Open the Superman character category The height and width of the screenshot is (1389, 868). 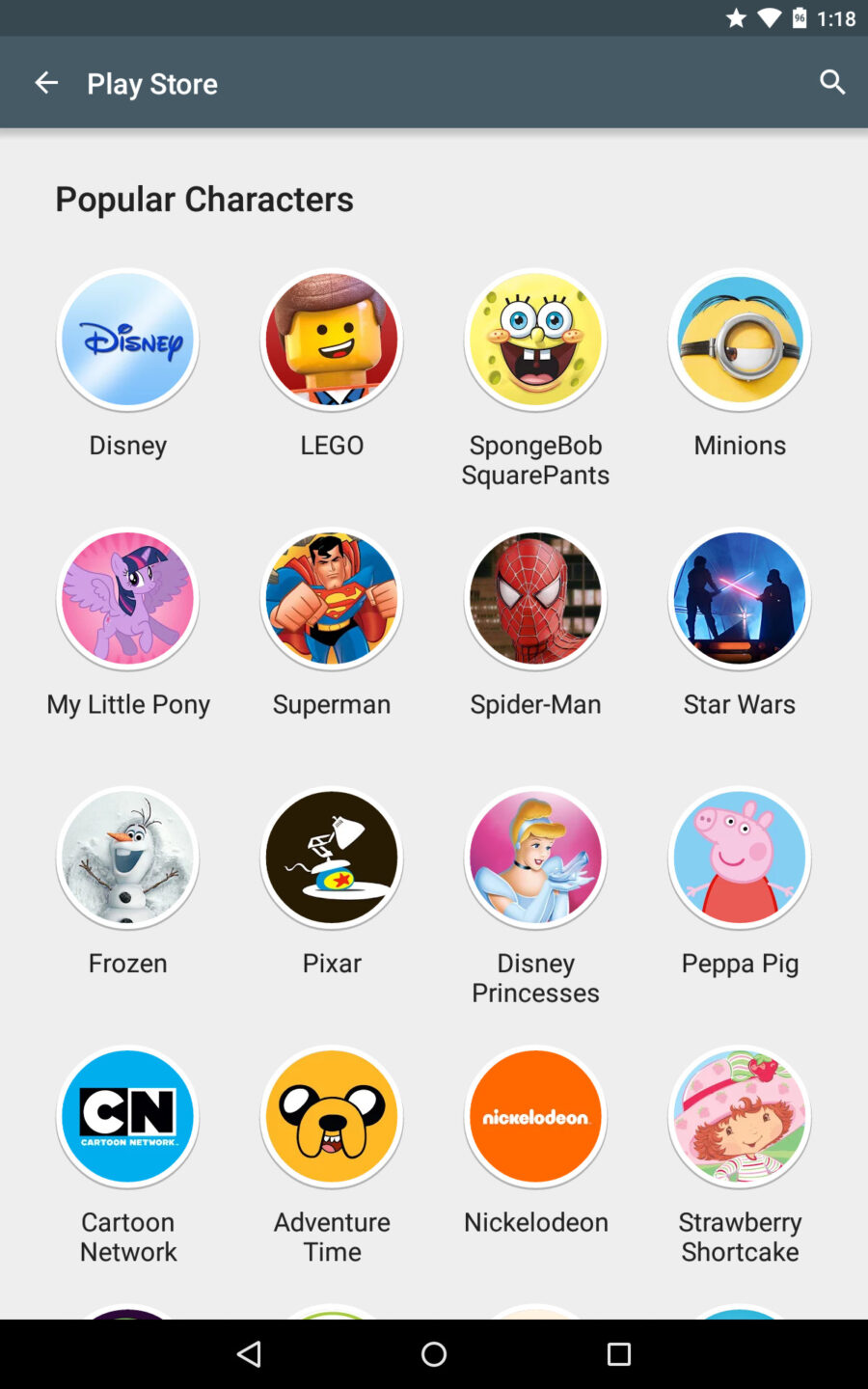coord(332,598)
